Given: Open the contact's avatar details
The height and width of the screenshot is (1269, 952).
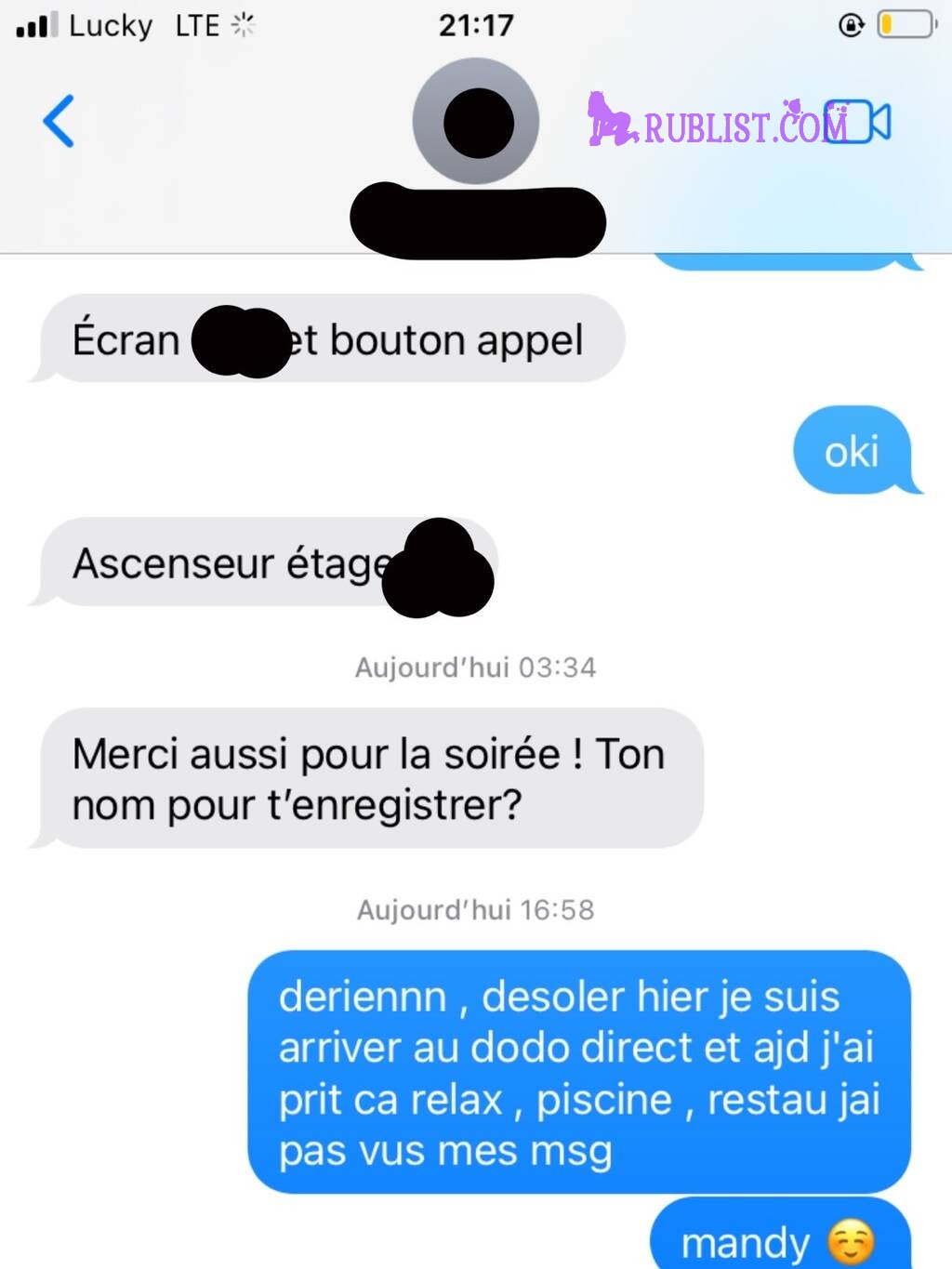Looking at the screenshot, I should coord(476,122).
